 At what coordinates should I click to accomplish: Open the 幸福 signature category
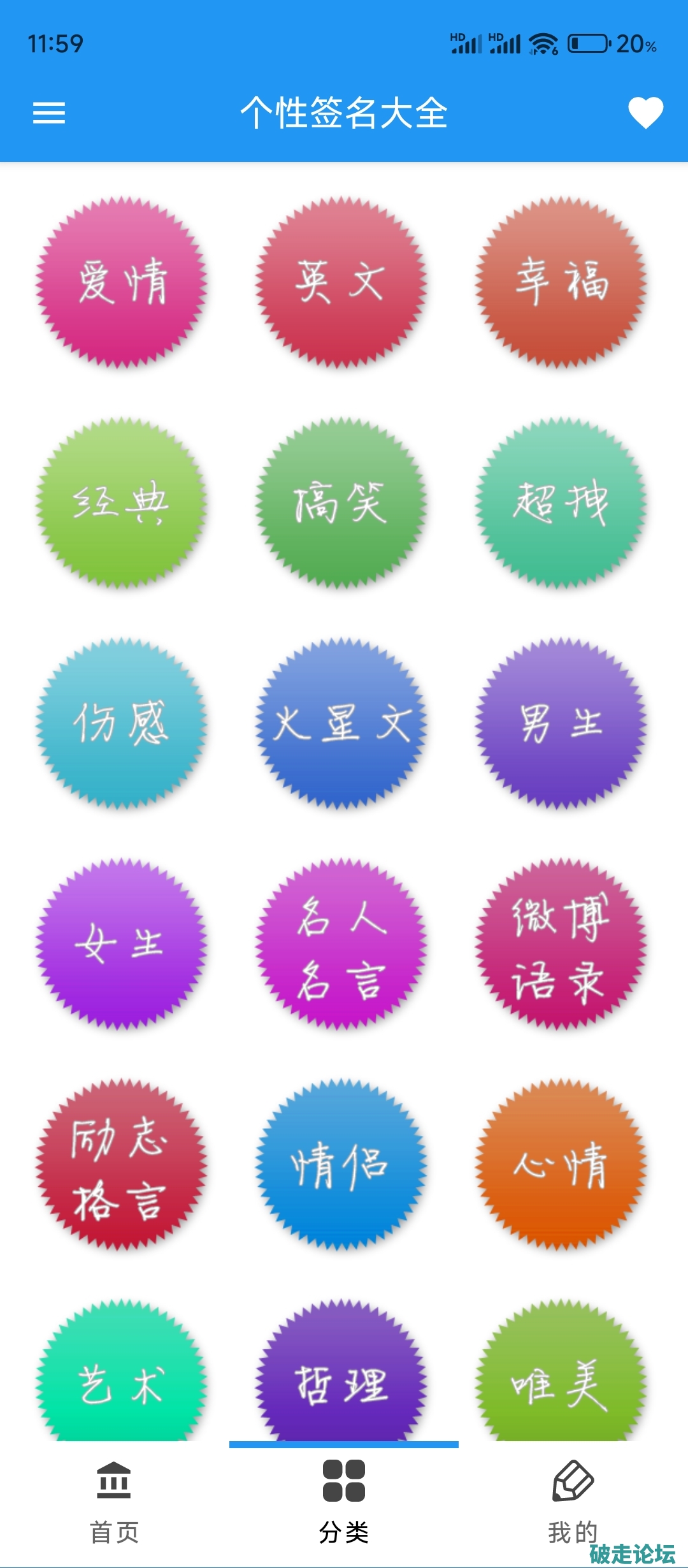click(x=561, y=282)
